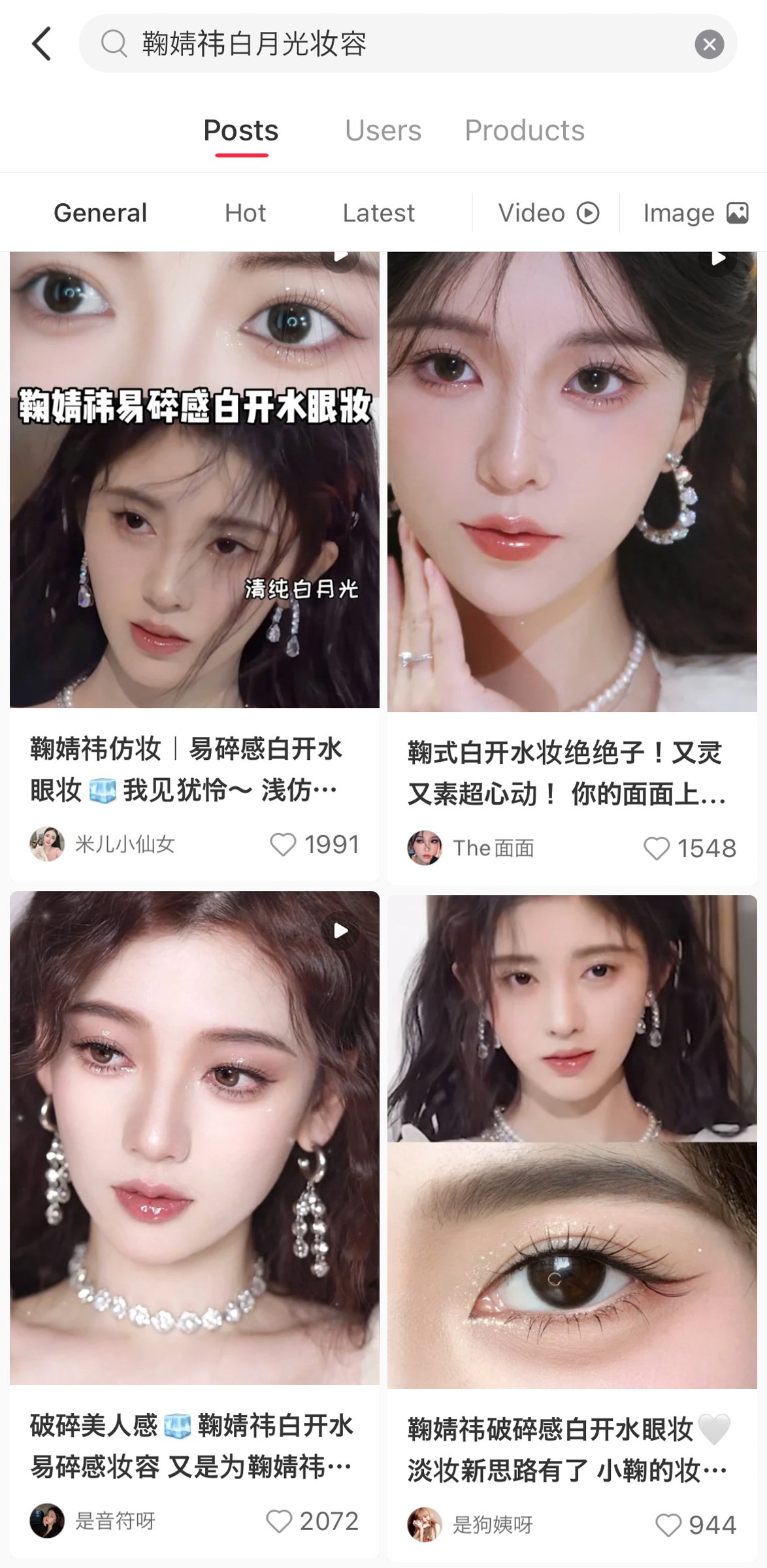Like the post by 米儿小仙女

[x=283, y=844]
